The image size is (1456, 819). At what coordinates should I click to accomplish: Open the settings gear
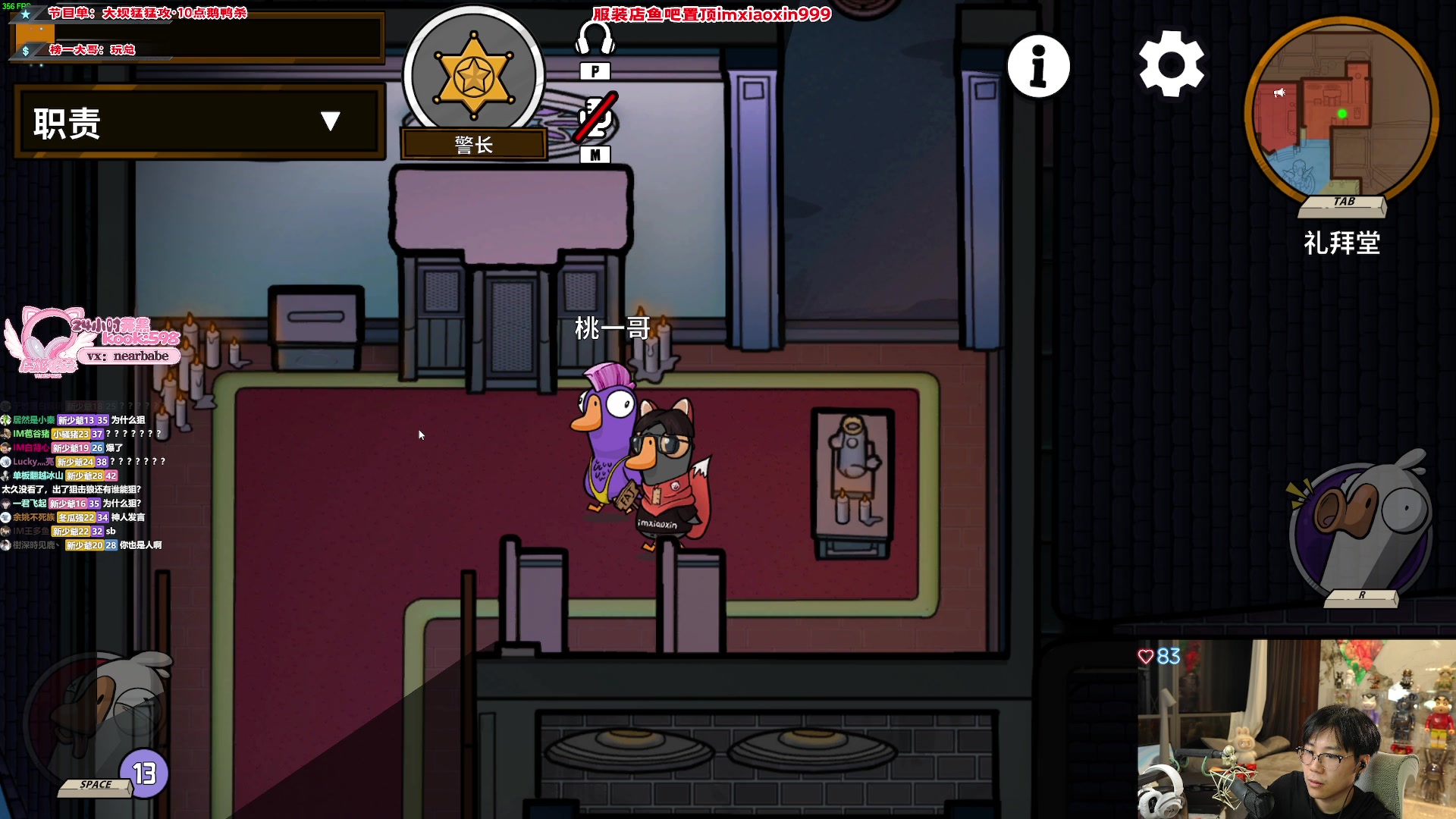pos(1171,65)
